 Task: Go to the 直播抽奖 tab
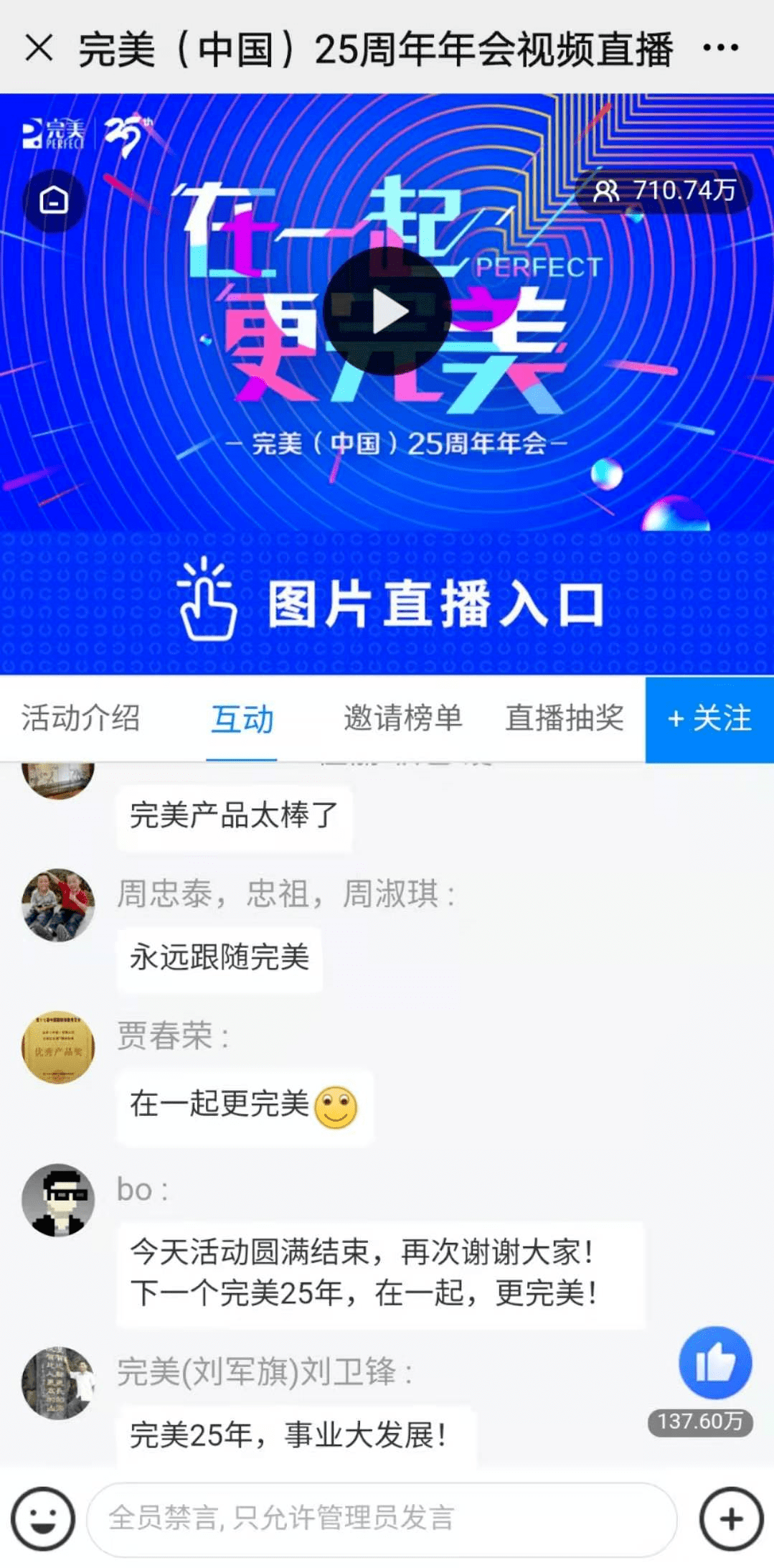pyautogui.click(x=565, y=718)
